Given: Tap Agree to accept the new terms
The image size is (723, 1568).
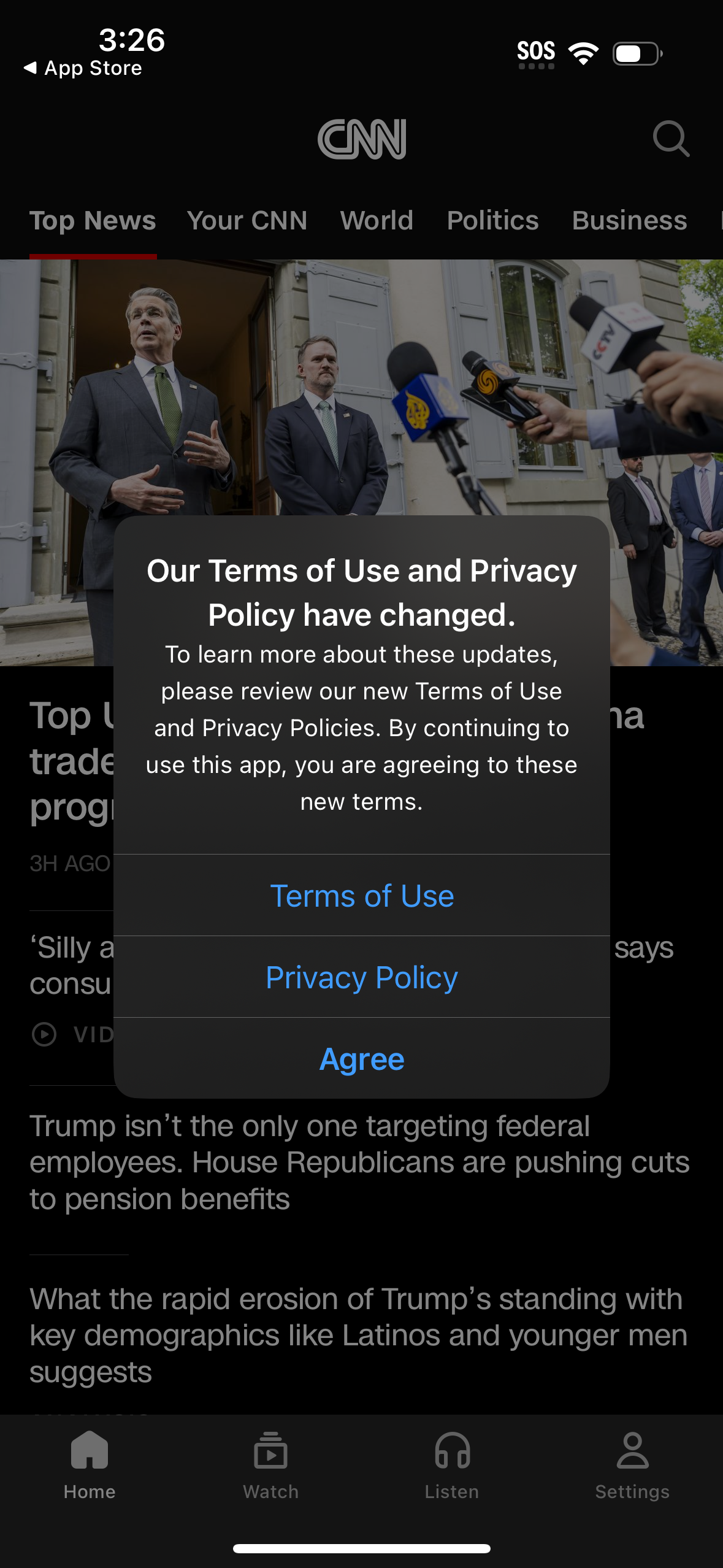Looking at the screenshot, I should (361, 1059).
